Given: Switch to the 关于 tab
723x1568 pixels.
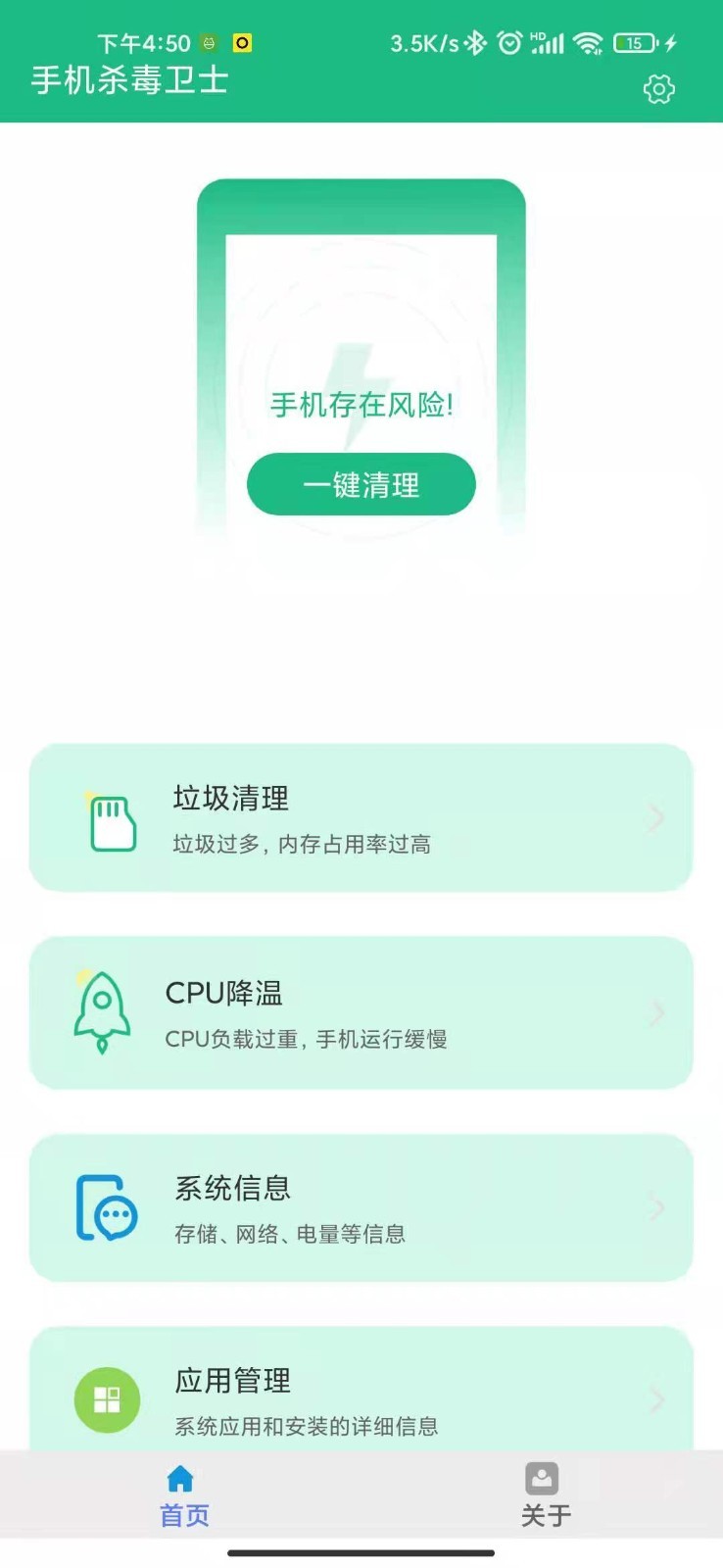Looking at the screenshot, I should point(543,1494).
